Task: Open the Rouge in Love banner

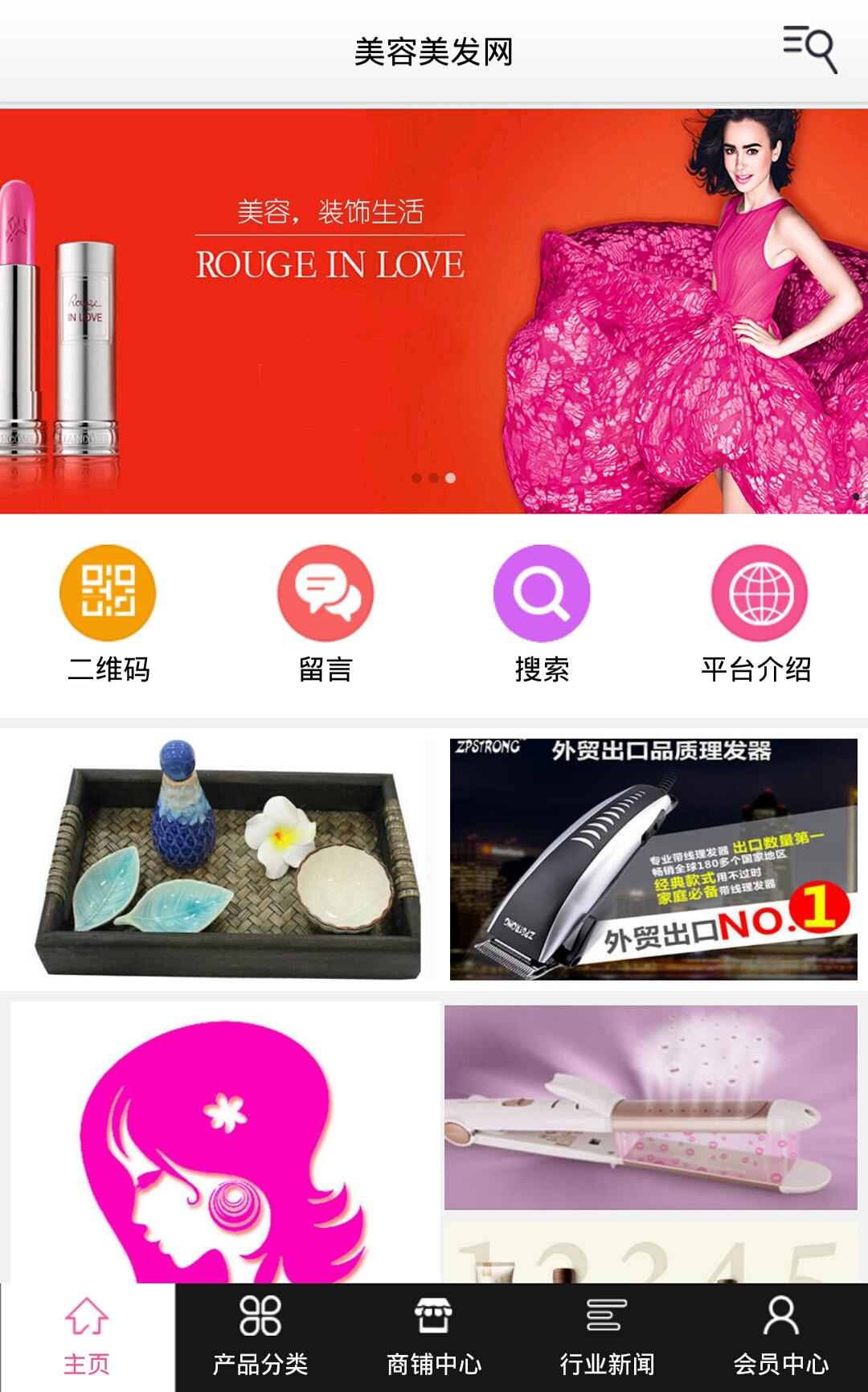Action: [x=434, y=312]
